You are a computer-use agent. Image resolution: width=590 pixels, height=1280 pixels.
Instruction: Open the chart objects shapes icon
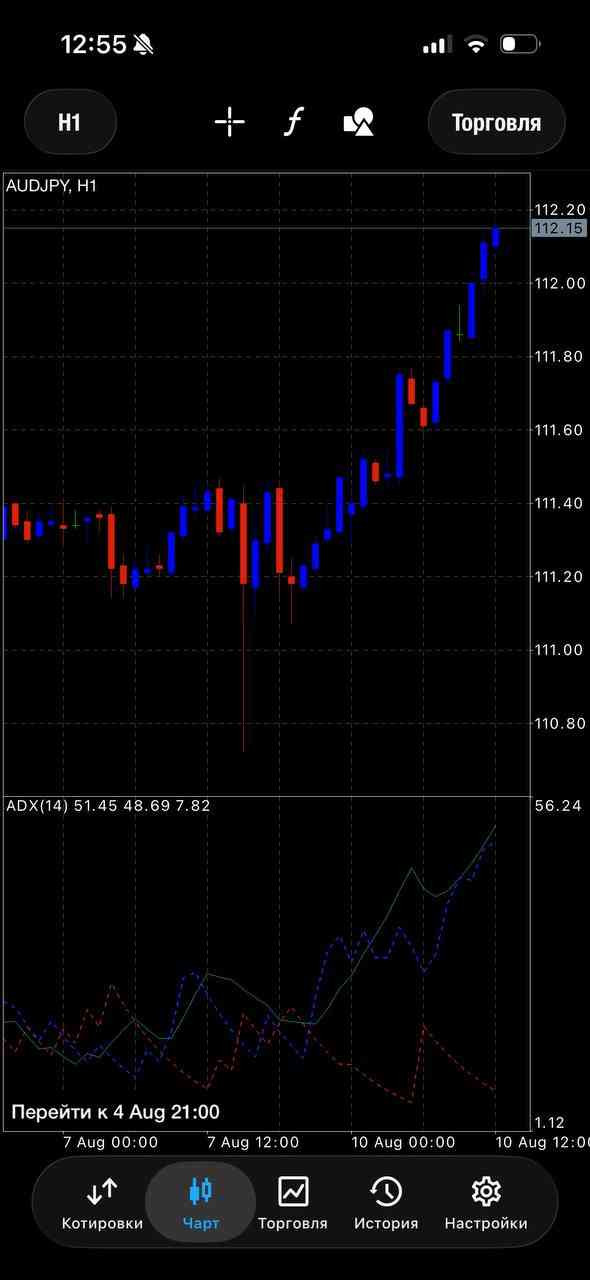click(358, 123)
